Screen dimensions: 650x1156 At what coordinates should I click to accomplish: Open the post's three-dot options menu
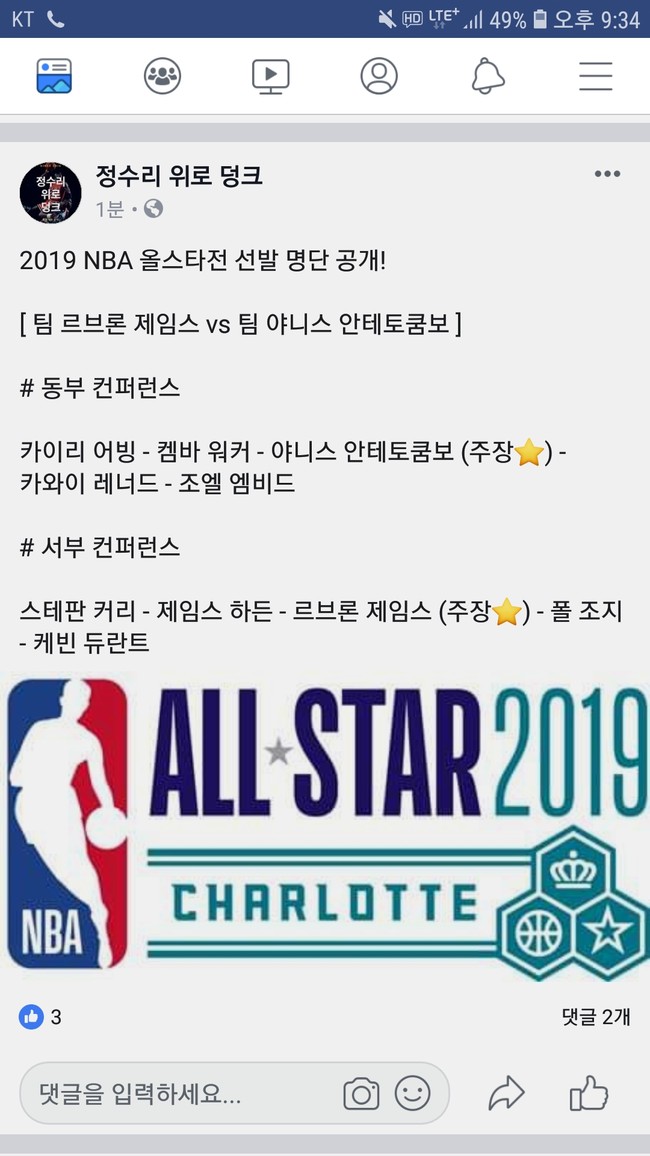click(x=607, y=174)
